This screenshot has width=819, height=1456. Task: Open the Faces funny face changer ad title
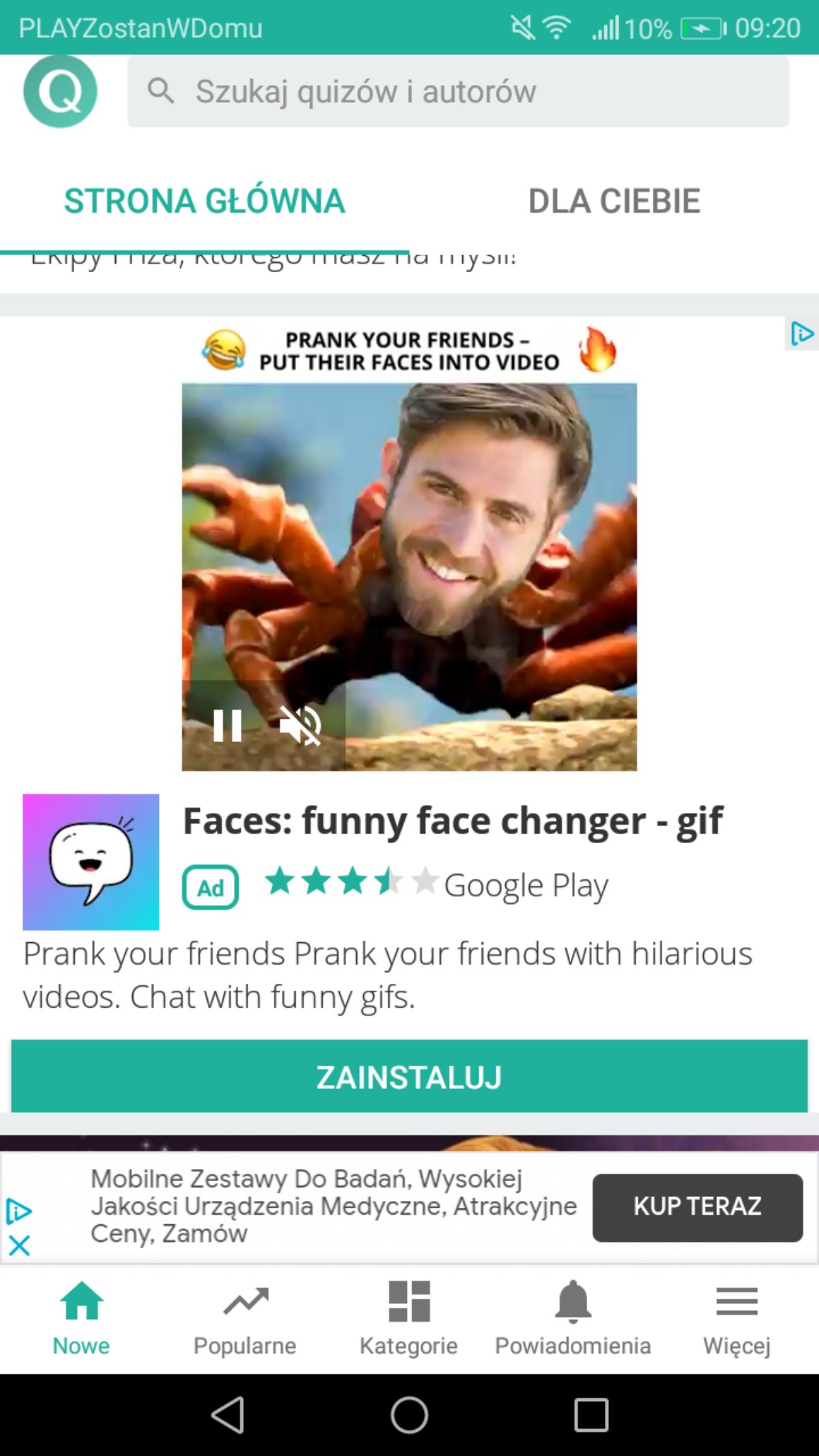click(x=453, y=821)
